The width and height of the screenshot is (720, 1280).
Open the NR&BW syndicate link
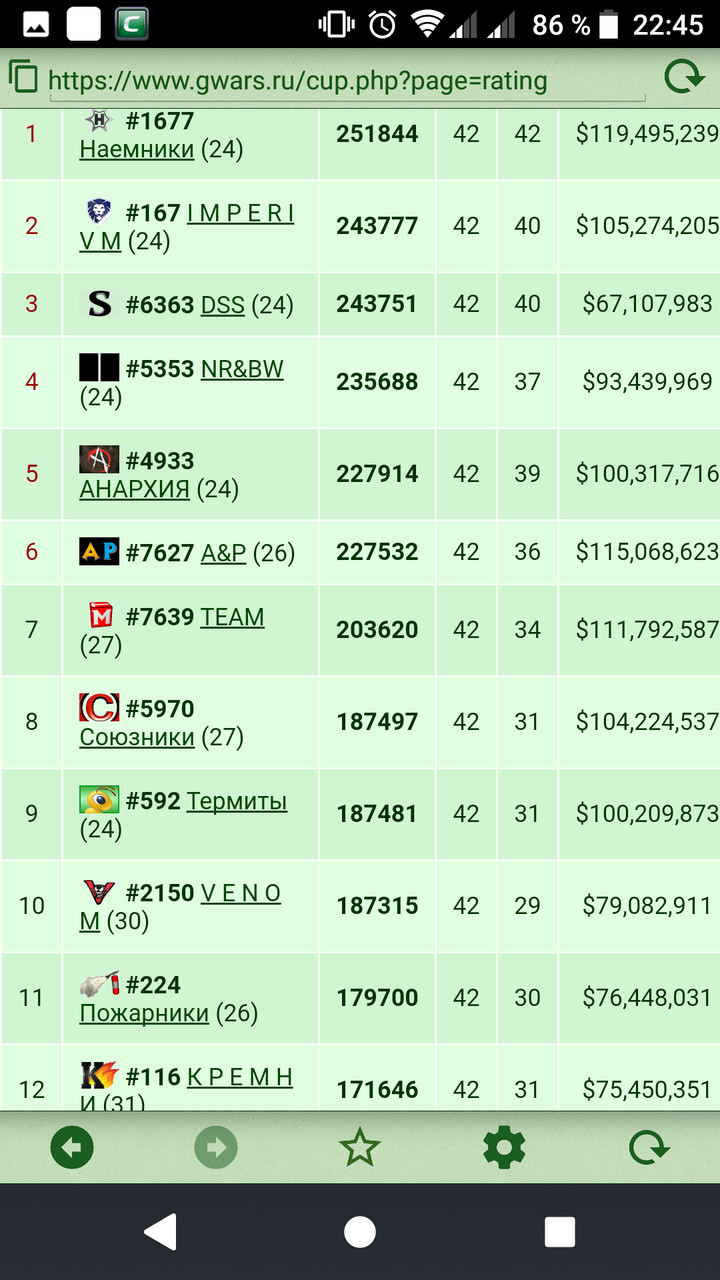(x=242, y=369)
